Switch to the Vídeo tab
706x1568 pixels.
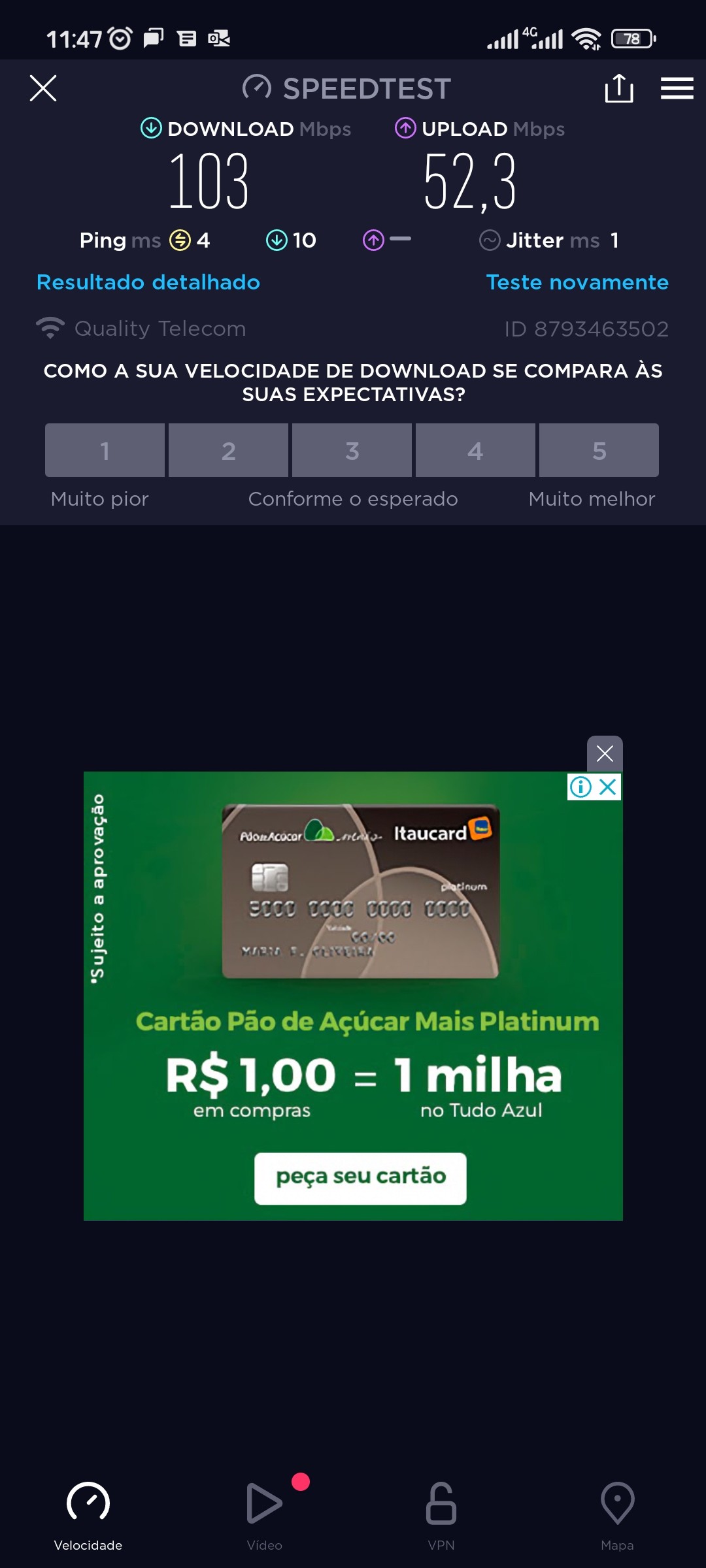pos(265,1516)
